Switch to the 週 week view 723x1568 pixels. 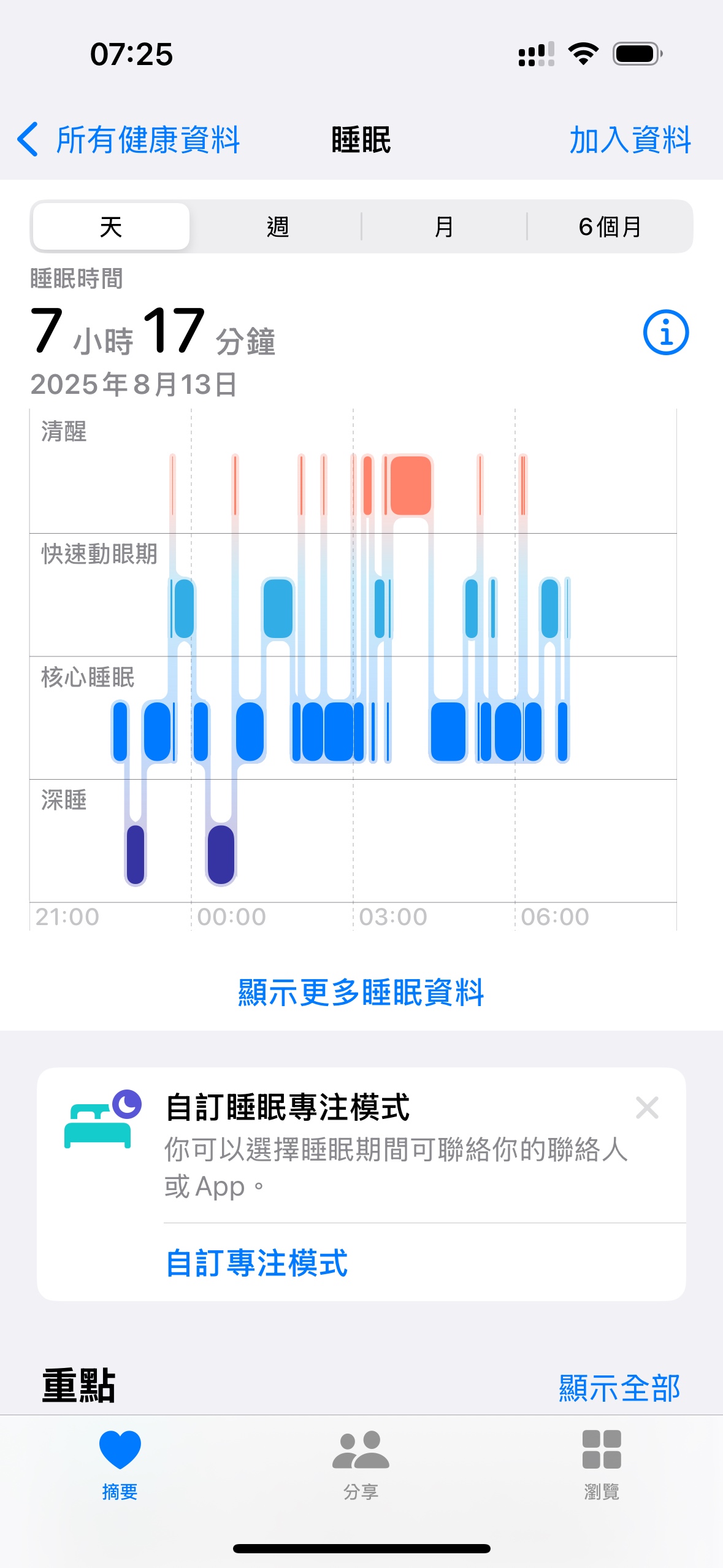tap(277, 227)
